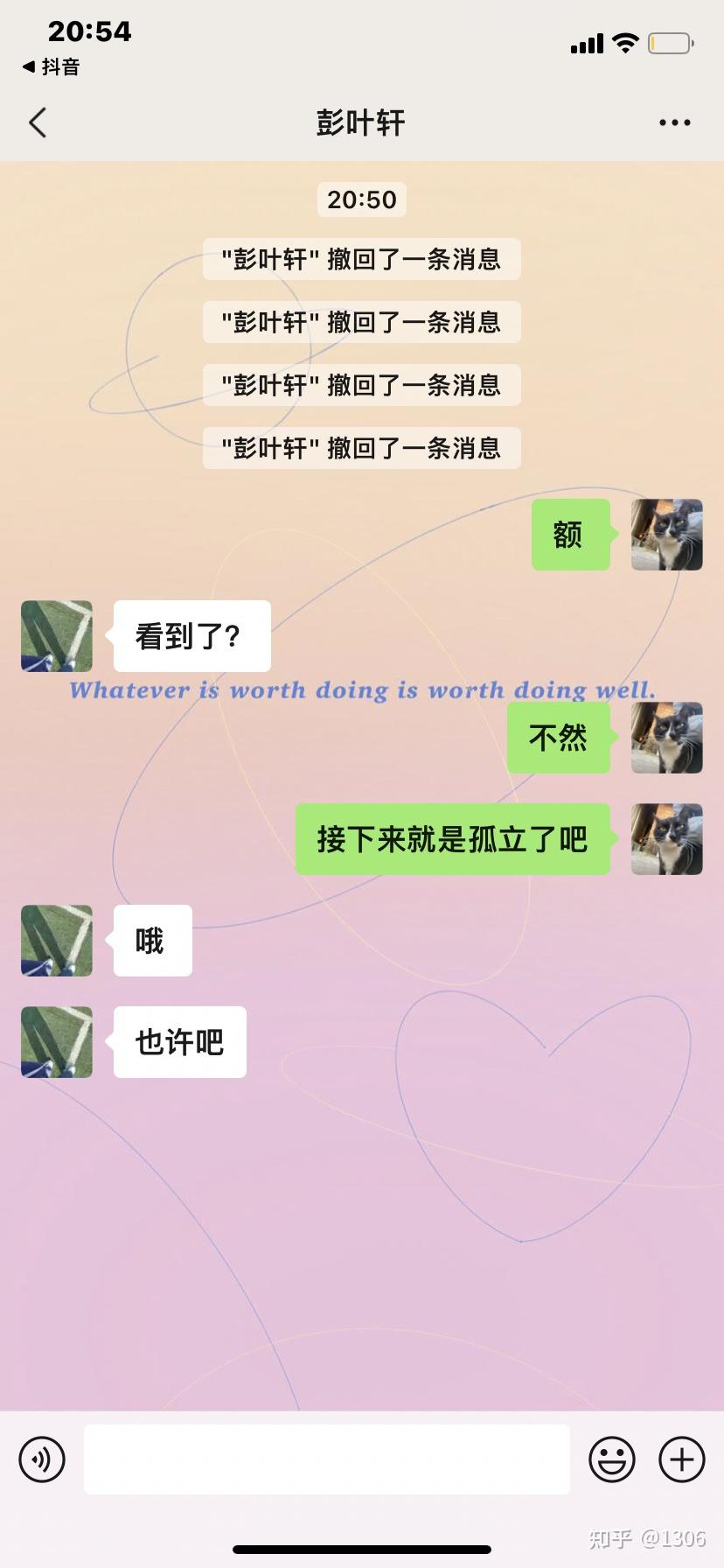Screen dimensions: 724x1568
Task: Open the plus attachments menu
Action: [x=682, y=1459]
